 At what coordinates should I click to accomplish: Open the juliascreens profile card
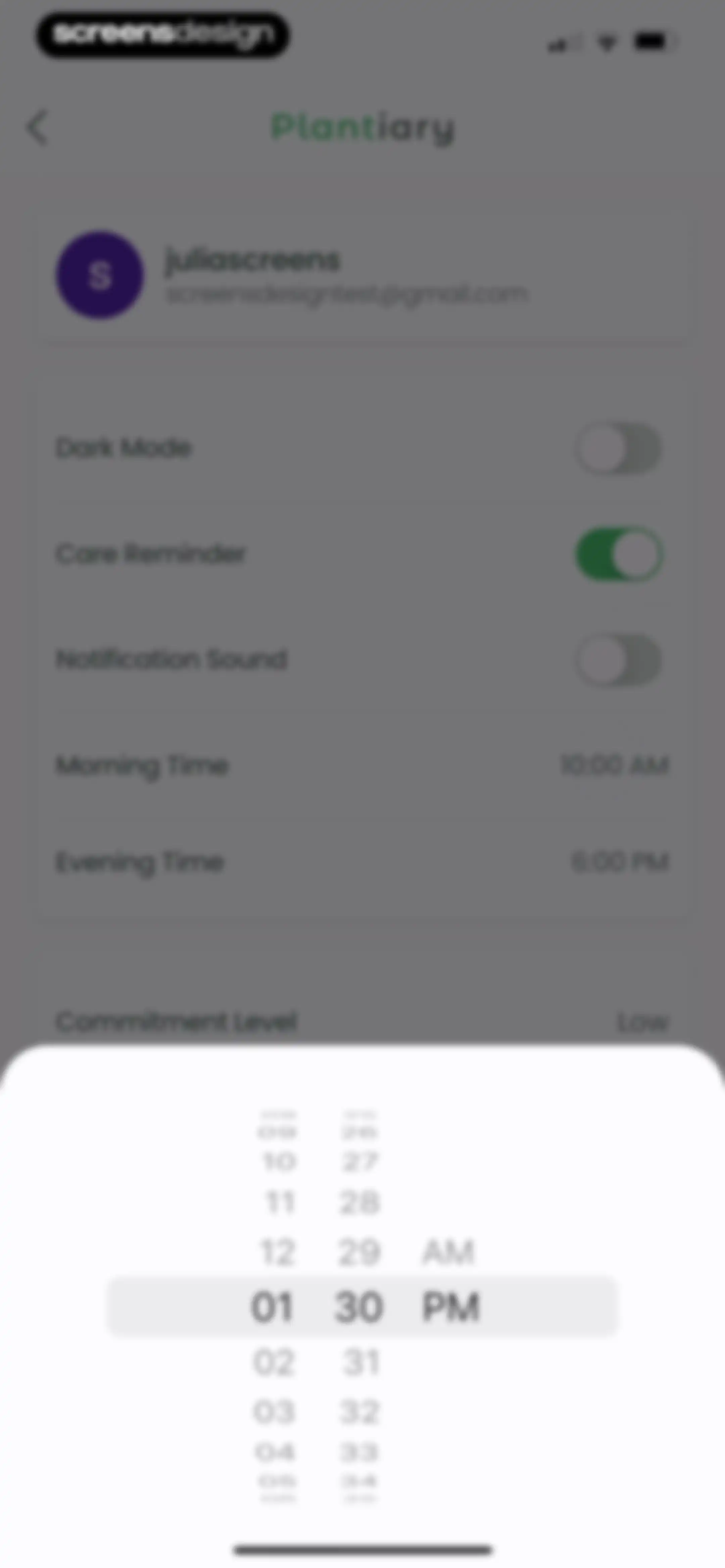coord(362,275)
